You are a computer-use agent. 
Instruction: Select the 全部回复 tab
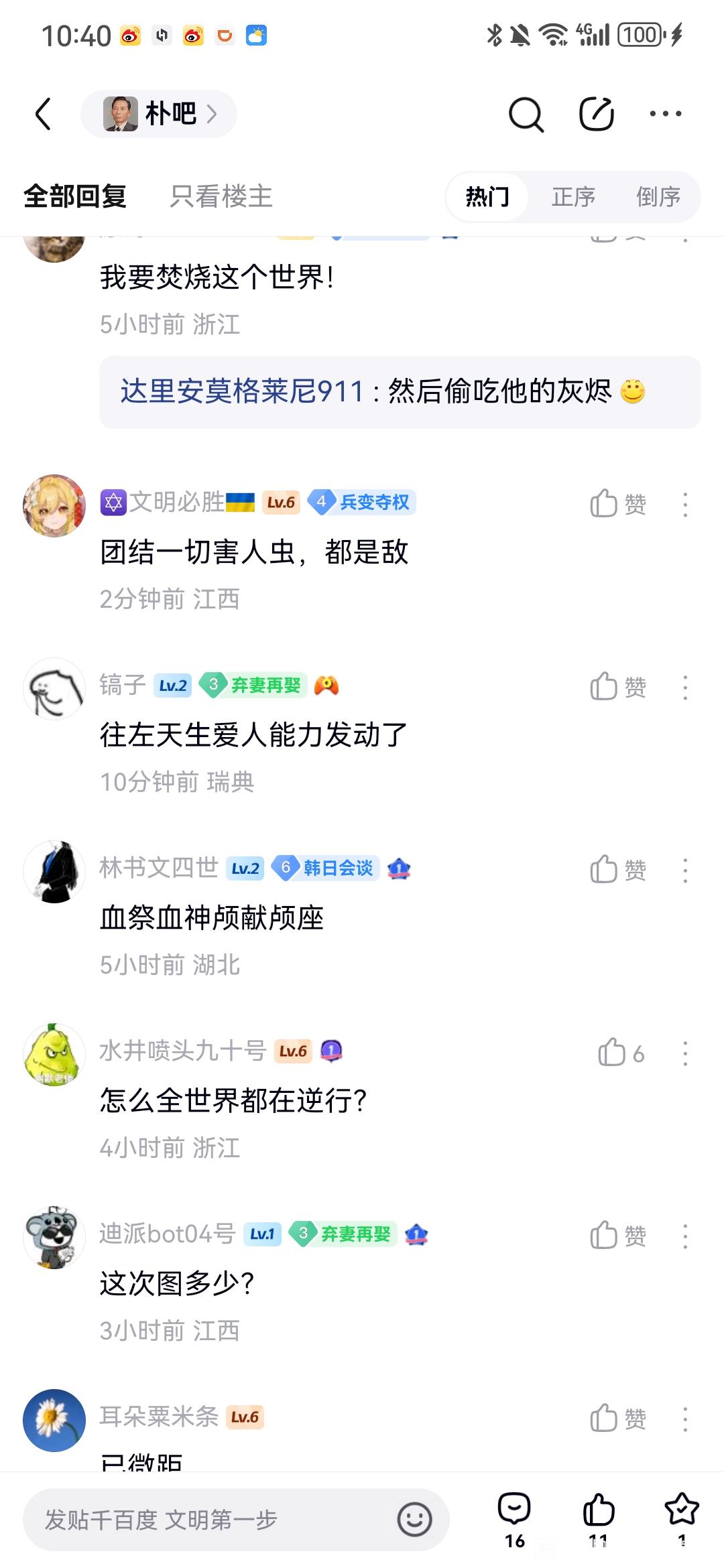pyautogui.click(x=75, y=196)
